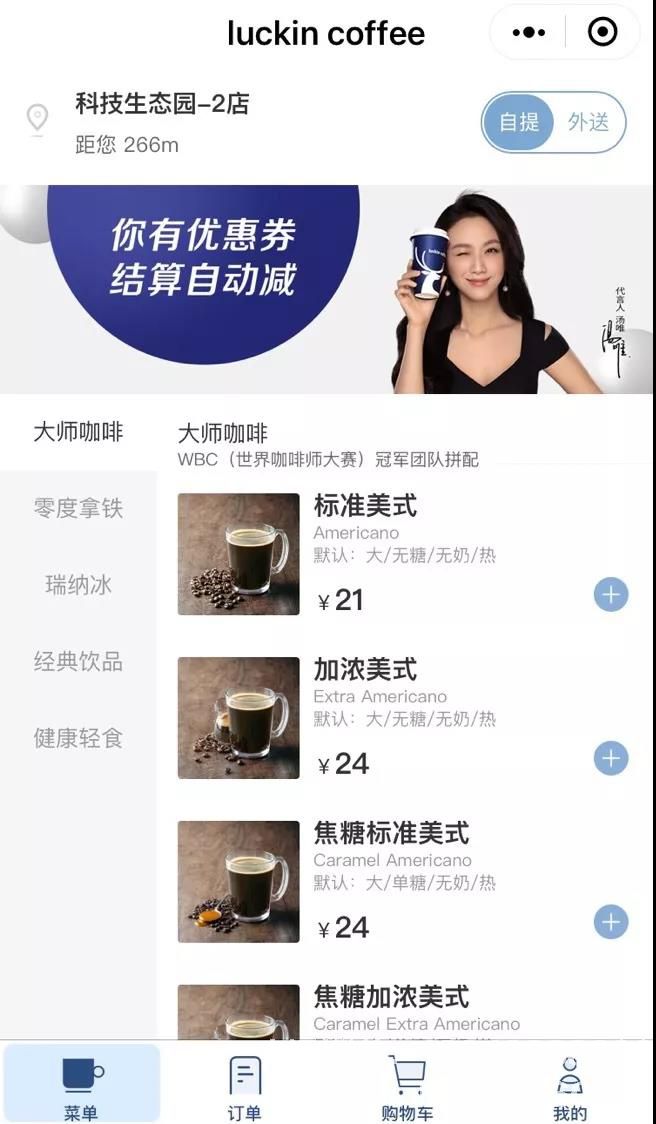This screenshot has height=1124, width=656.
Task: Add 焦糖标准美式 to the cart
Action: (611, 922)
